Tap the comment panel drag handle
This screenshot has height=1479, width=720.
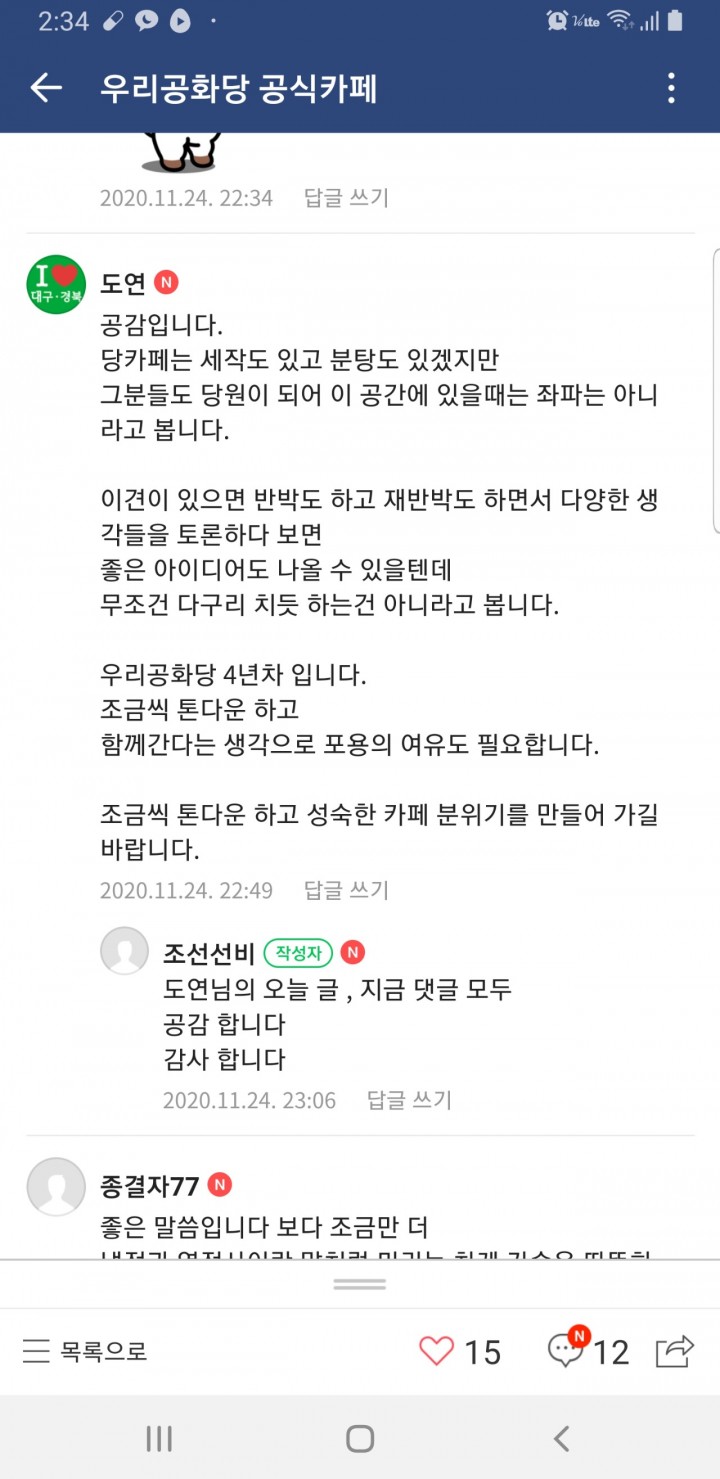pos(360,1284)
